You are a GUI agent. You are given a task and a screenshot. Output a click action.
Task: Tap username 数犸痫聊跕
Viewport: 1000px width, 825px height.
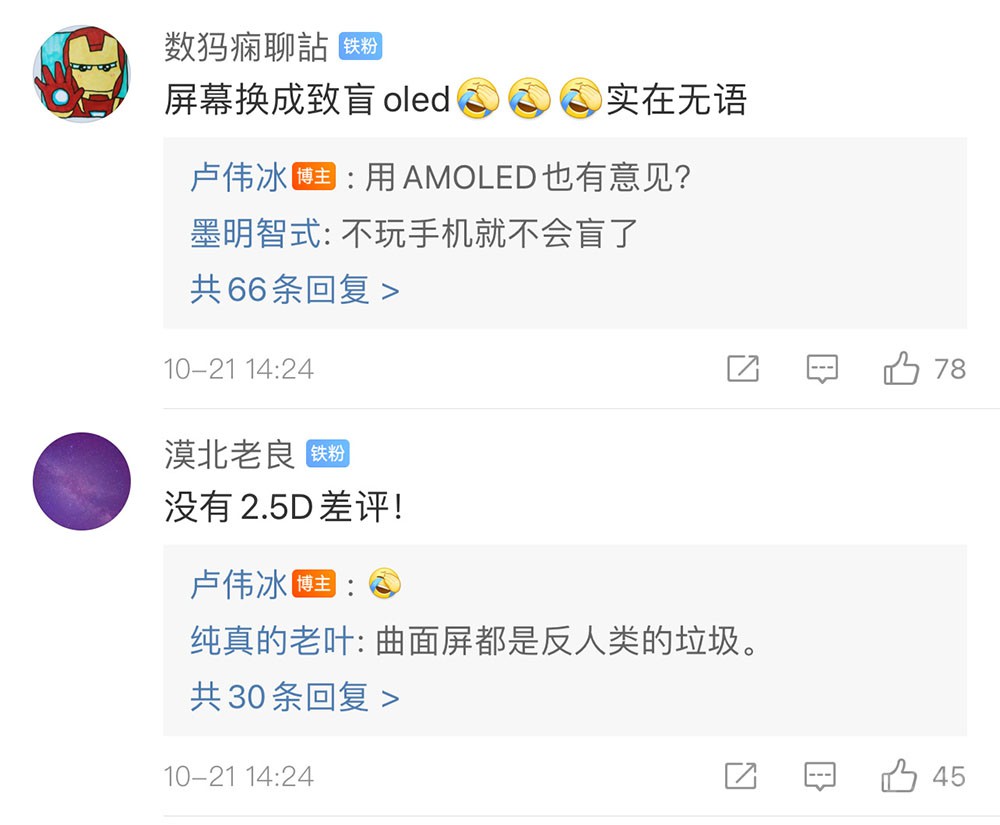tap(246, 46)
